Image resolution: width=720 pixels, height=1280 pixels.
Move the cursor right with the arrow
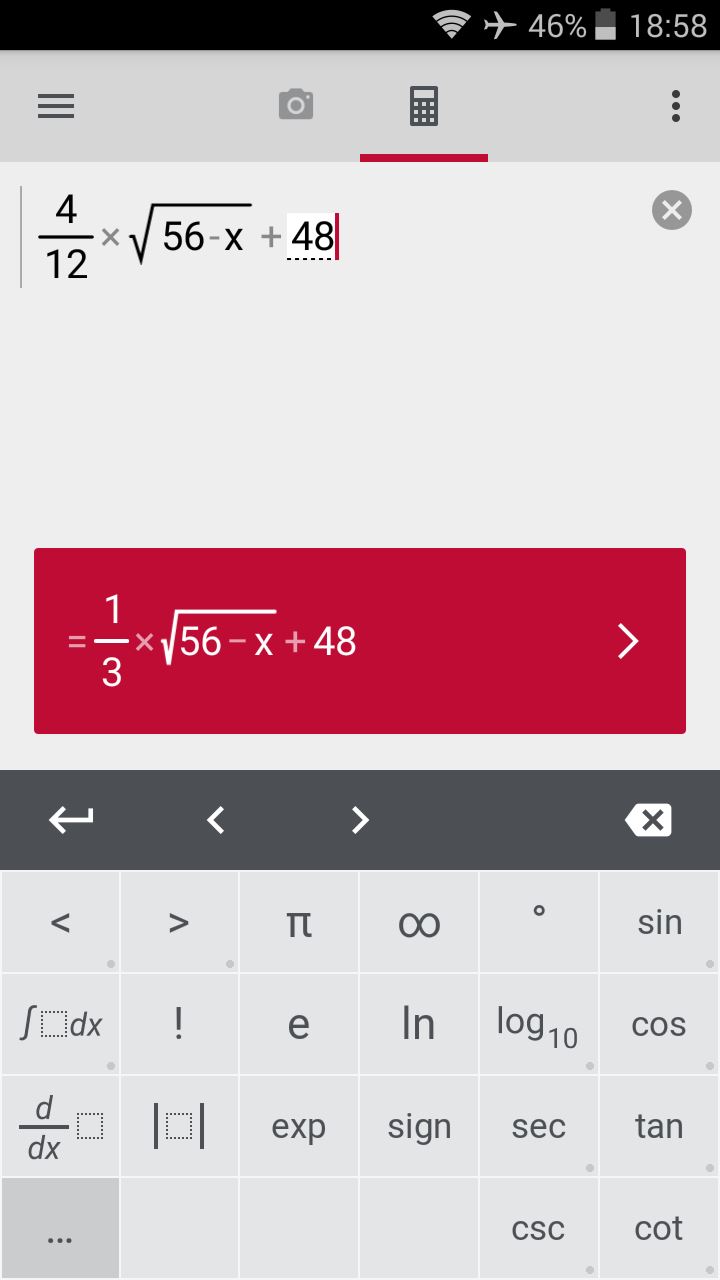tap(360, 820)
